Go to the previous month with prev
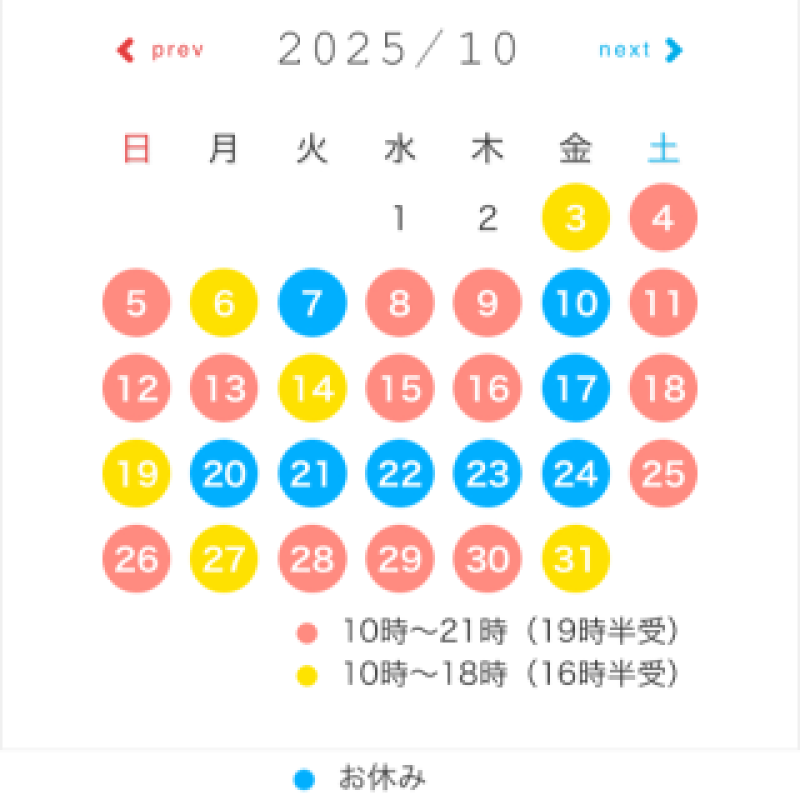Viewport: 800px width, 800px height. (162, 50)
